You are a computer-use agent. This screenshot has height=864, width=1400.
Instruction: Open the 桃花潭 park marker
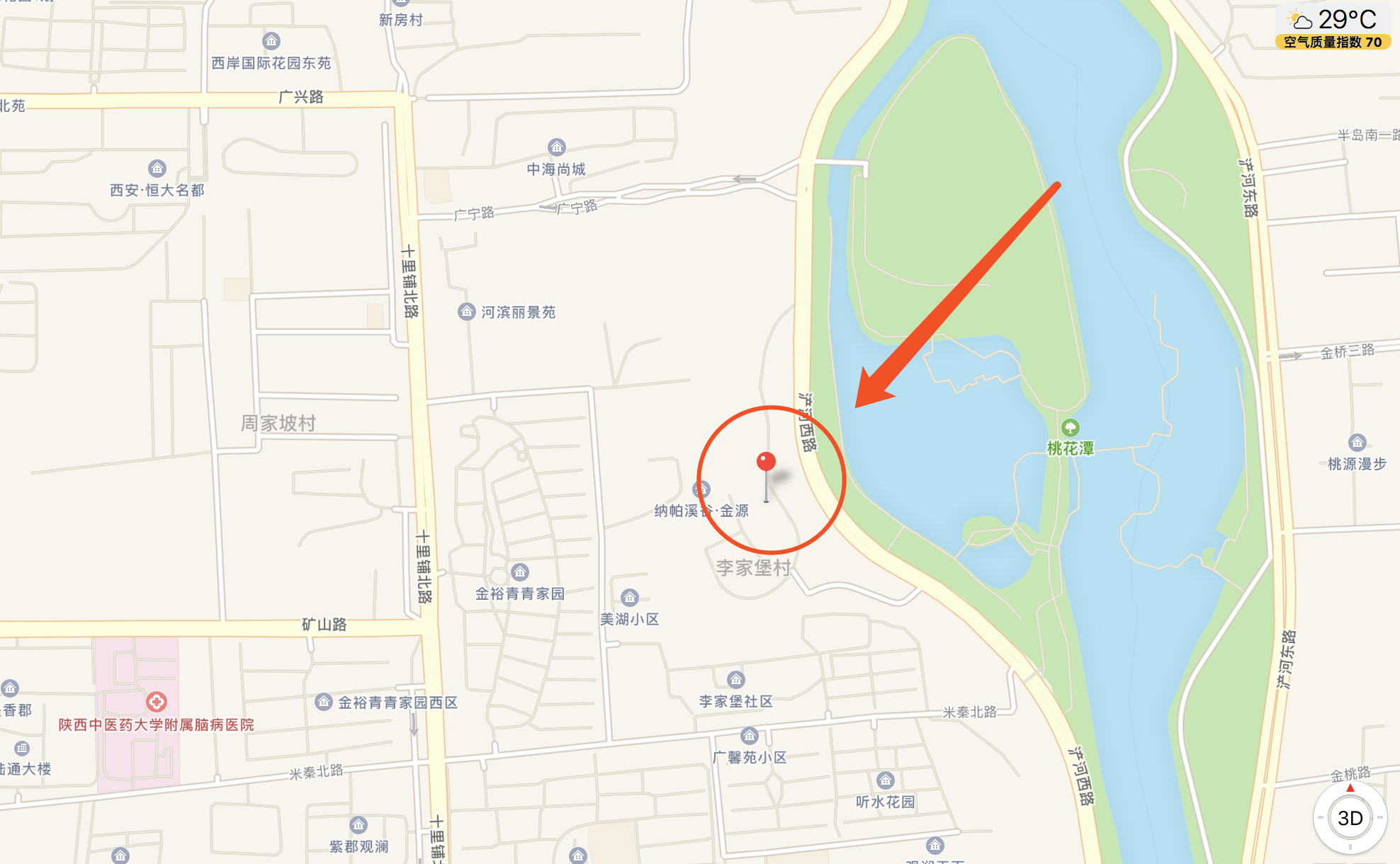coord(1070,428)
